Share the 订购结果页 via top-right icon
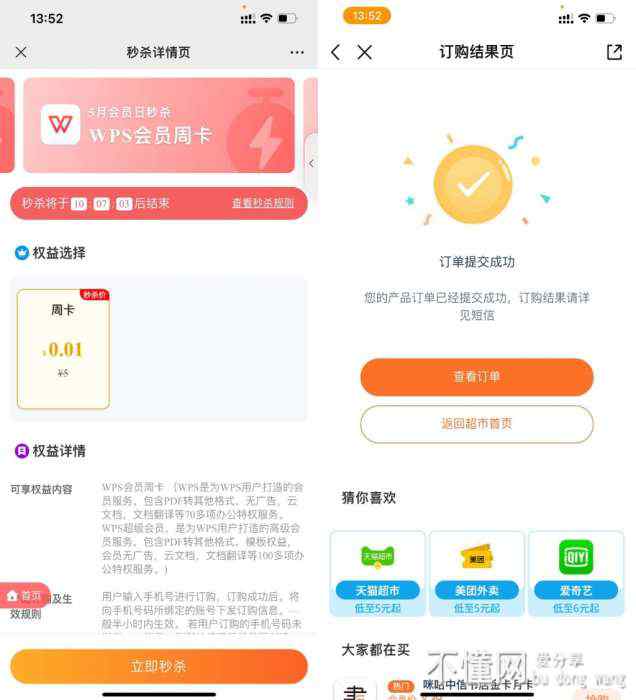 (614, 52)
